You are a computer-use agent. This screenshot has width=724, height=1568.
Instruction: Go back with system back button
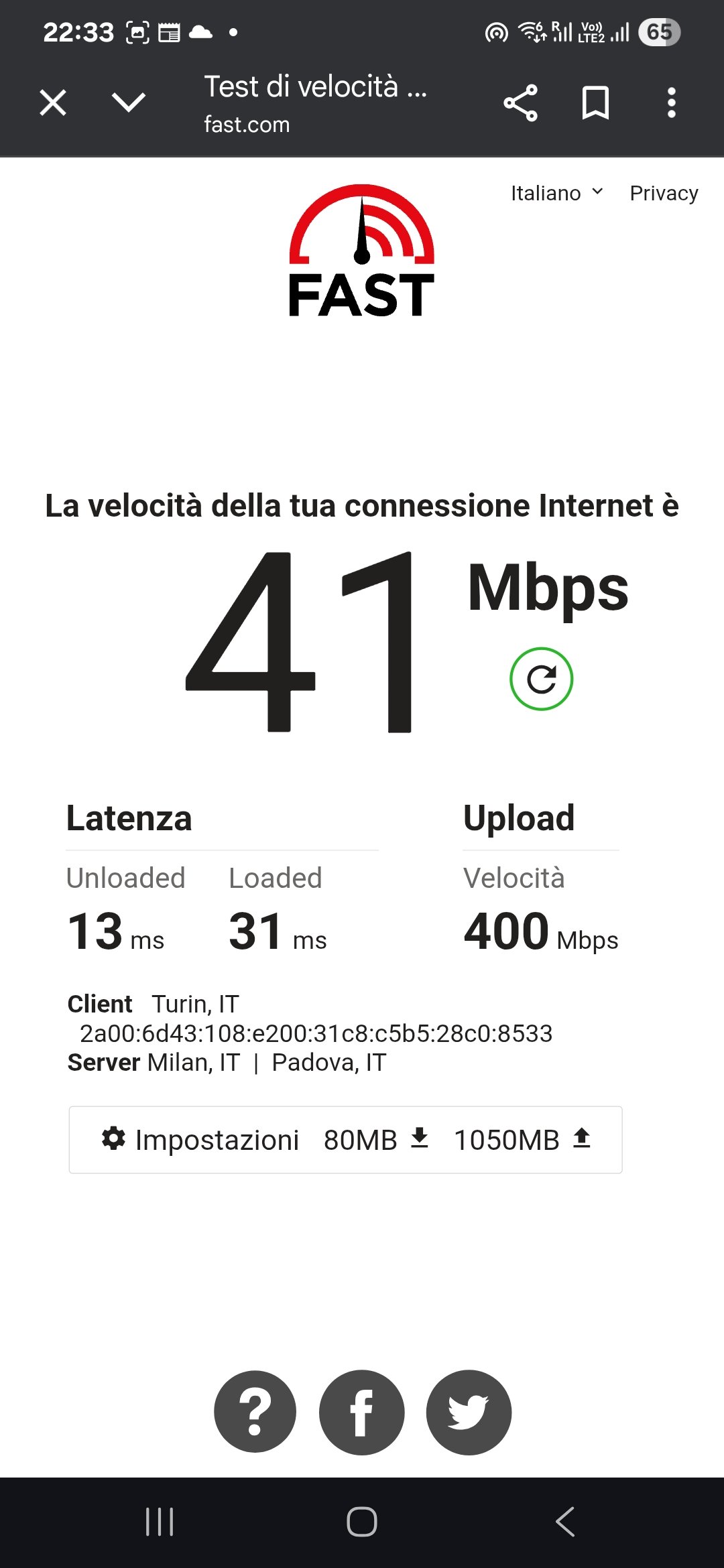[x=565, y=1522]
